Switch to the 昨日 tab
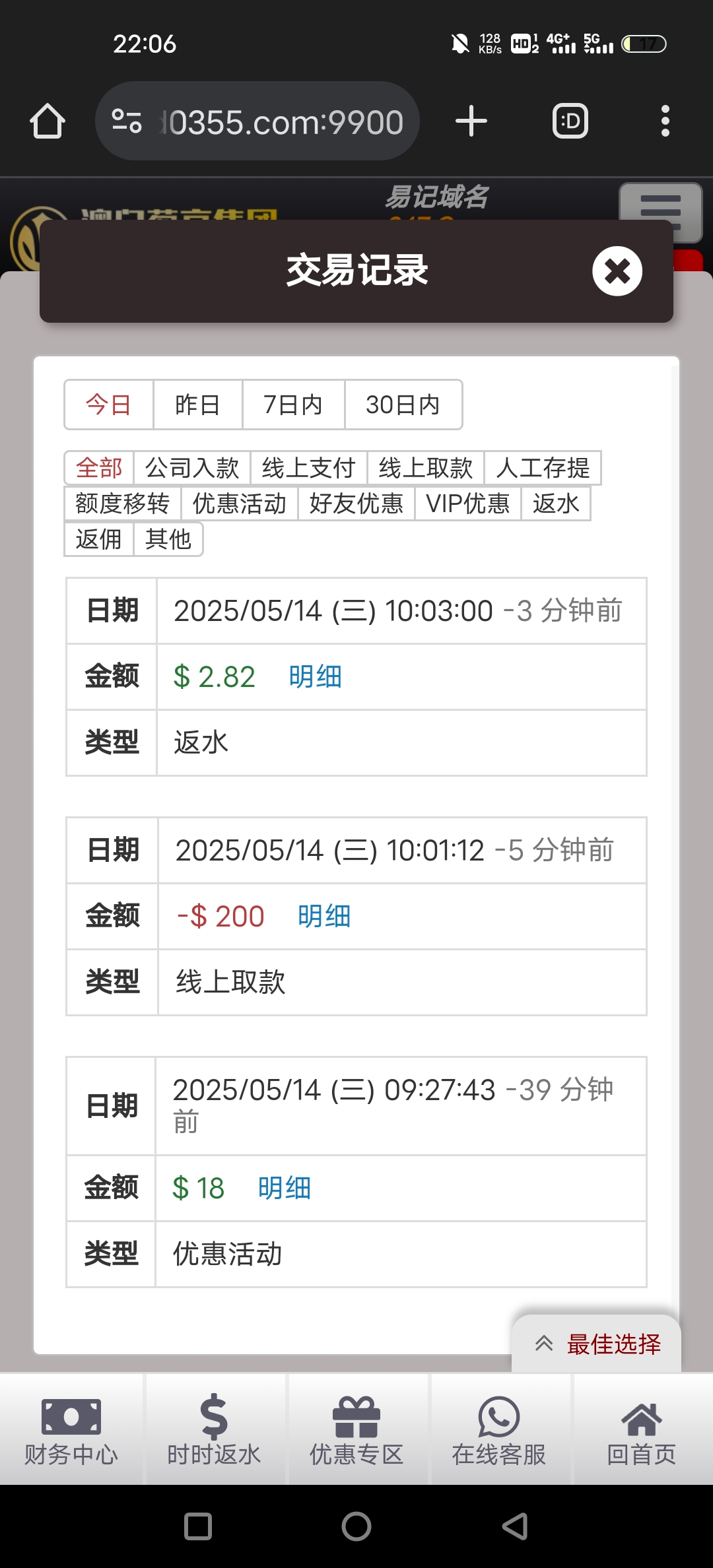Screen dimensions: 713x1568 (197, 405)
